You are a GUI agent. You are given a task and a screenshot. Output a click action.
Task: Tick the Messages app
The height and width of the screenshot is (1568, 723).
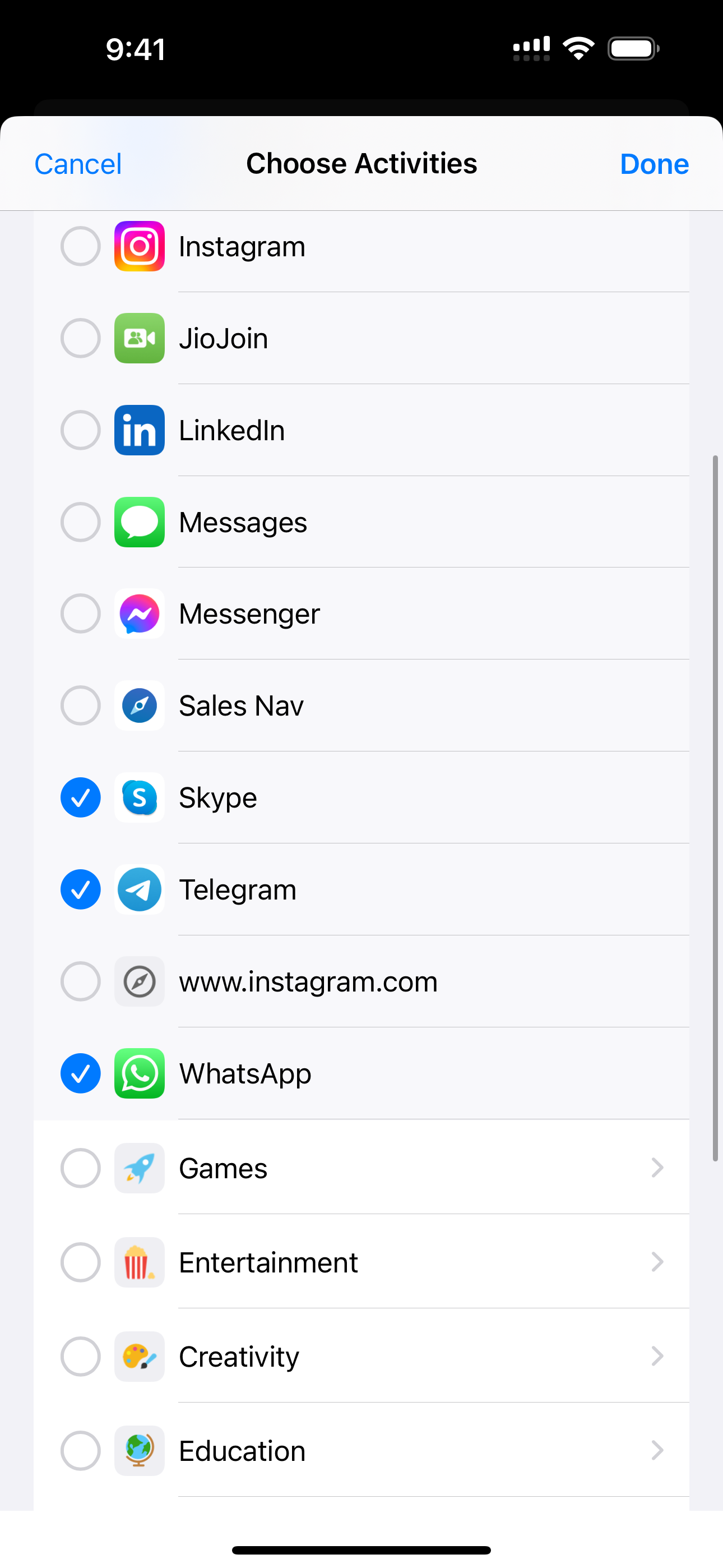80,522
